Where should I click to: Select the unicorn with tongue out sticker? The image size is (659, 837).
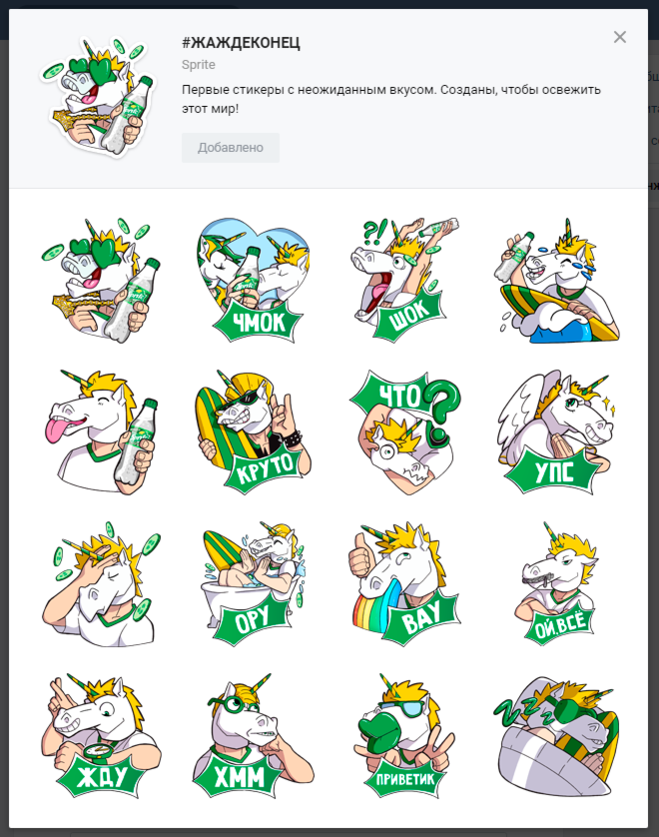100,432
